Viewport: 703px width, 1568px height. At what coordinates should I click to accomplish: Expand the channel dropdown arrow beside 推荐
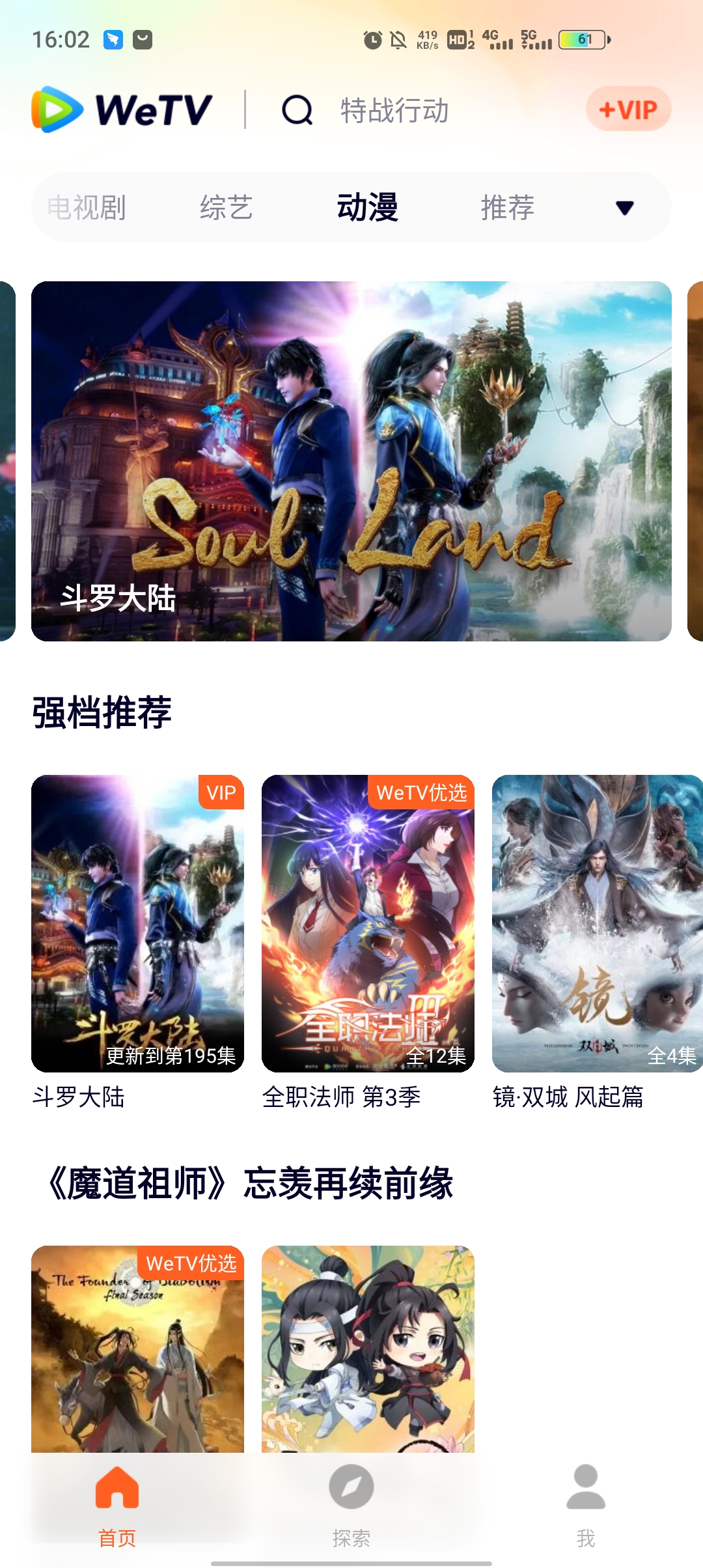(x=624, y=208)
